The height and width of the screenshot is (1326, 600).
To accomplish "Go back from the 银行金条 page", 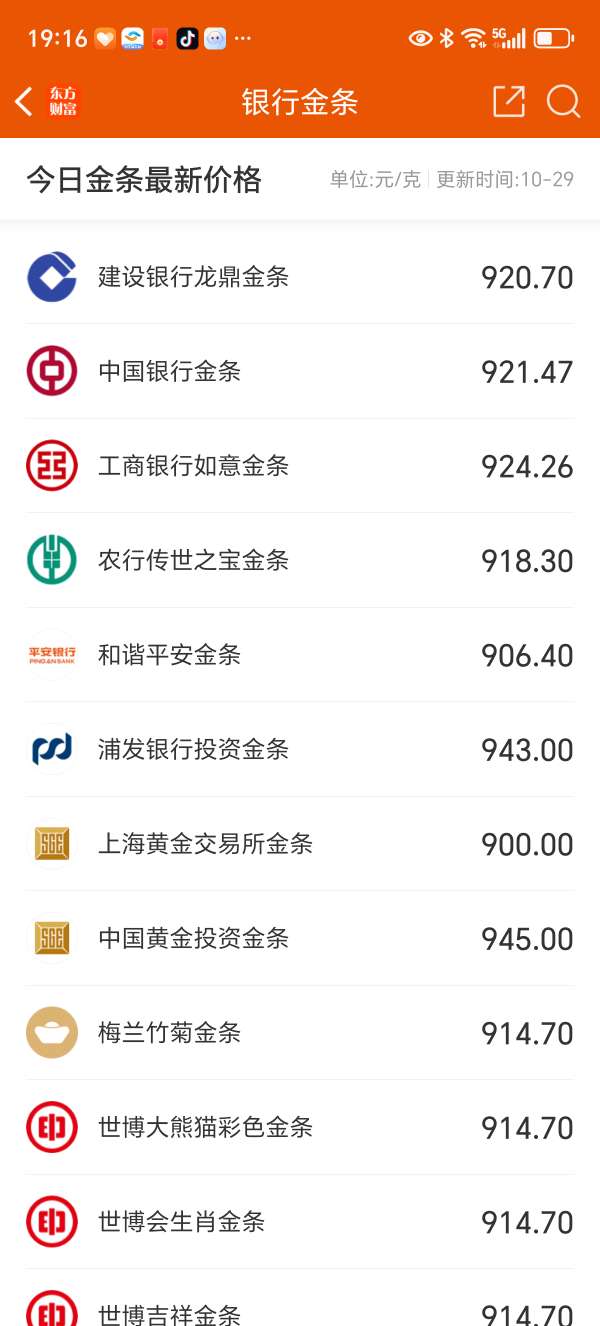I will [x=25, y=101].
